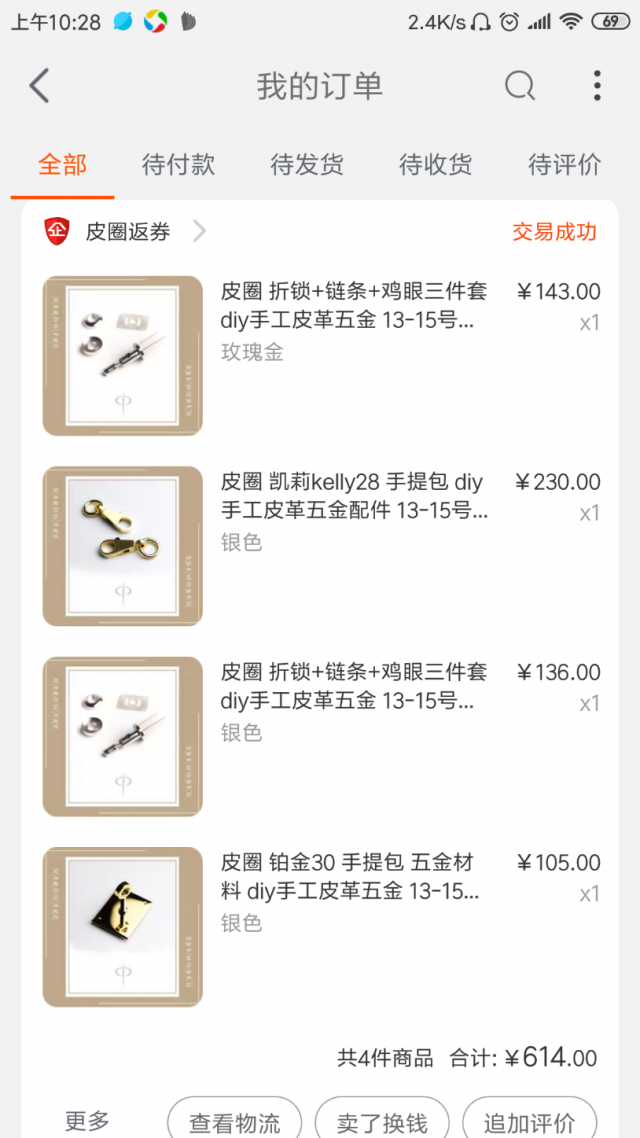Switch to the 待付款 tab
Screen dimensions: 640x1138
[178, 165]
